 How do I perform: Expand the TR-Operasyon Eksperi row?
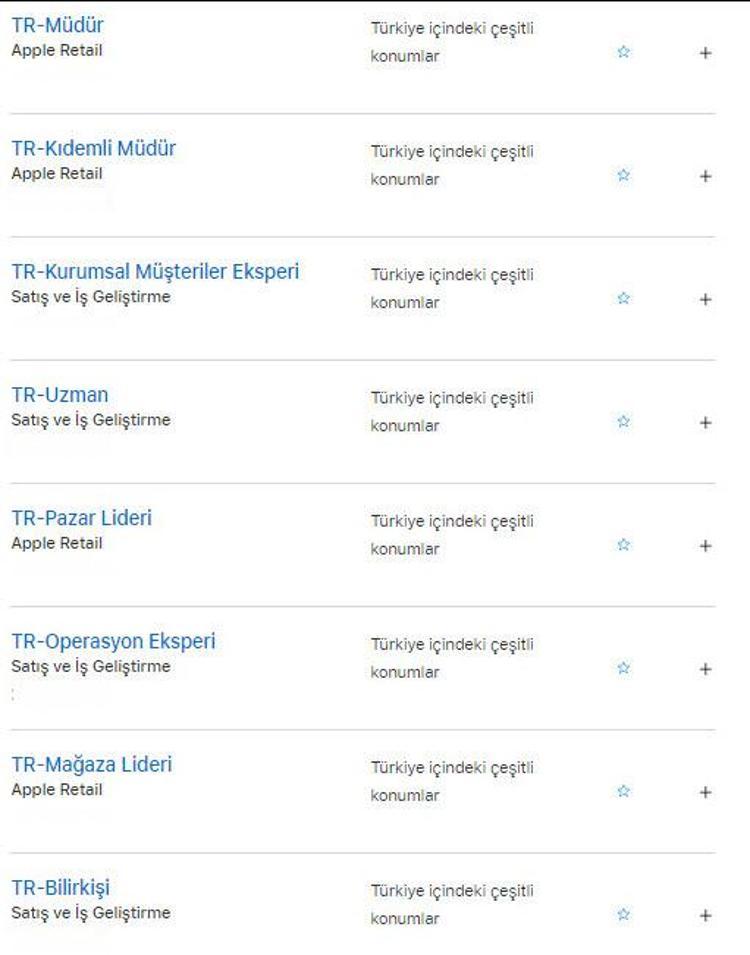705,669
